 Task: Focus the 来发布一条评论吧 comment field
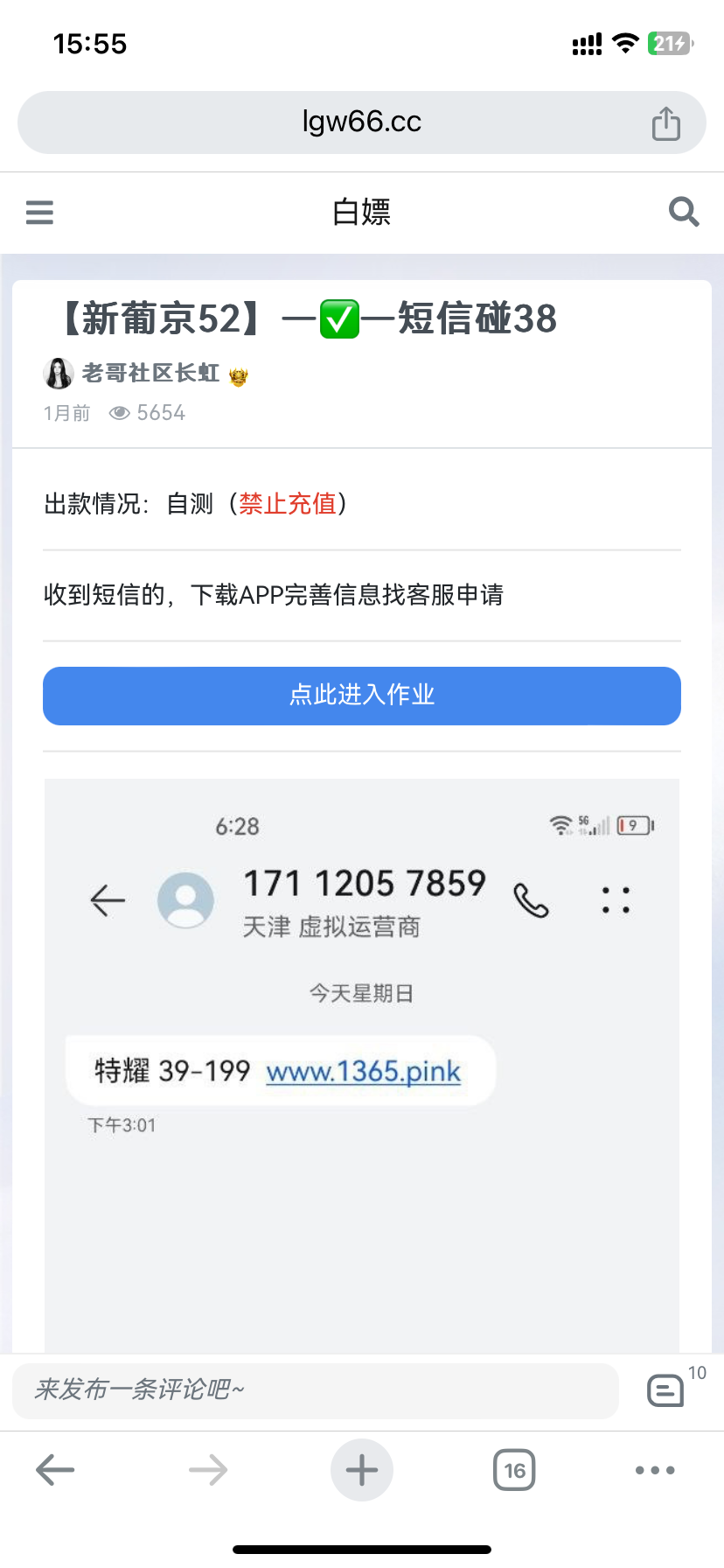[x=315, y=1389]
